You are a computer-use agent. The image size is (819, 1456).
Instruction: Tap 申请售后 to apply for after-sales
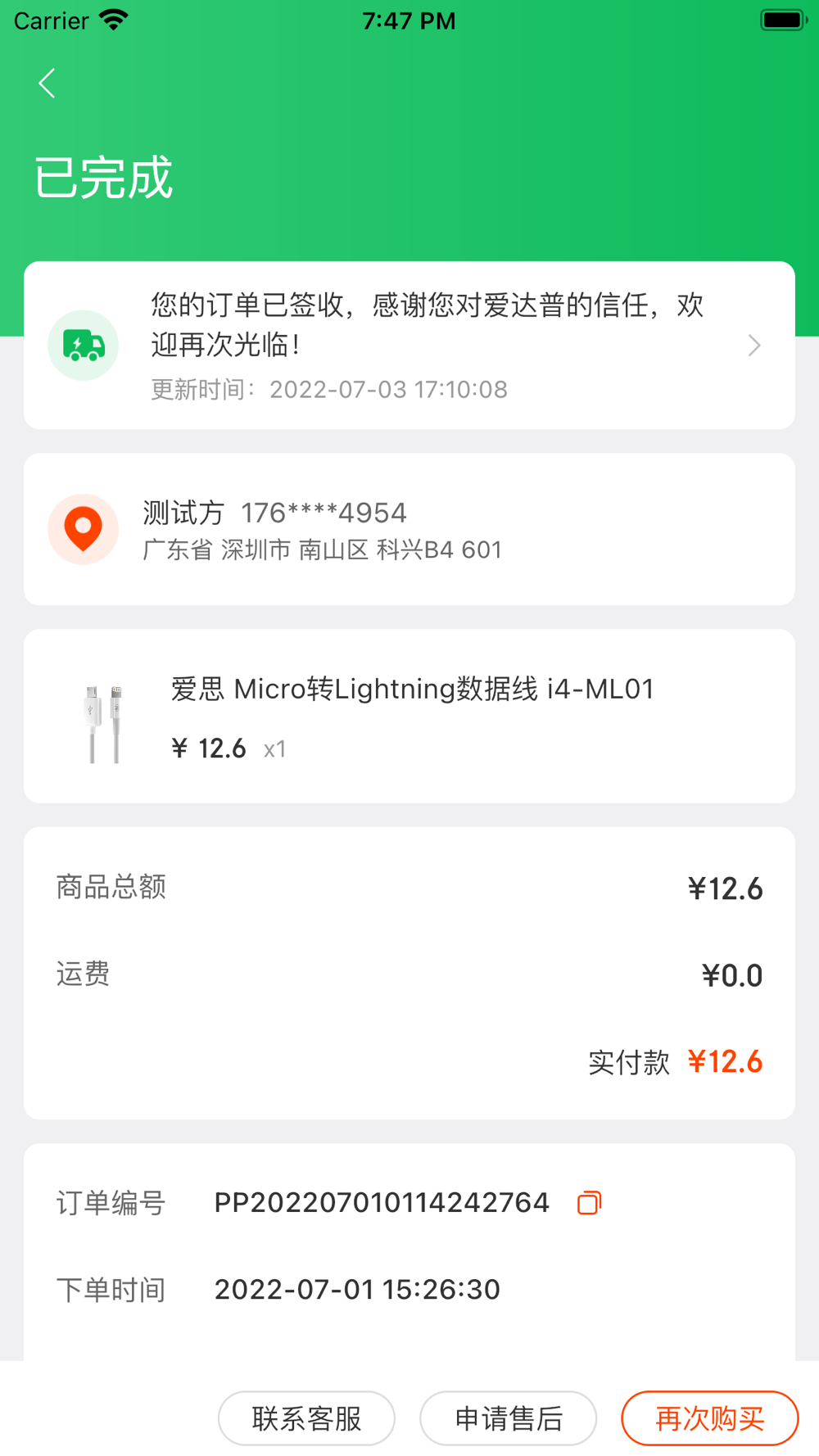click(x=508, y=1418)
